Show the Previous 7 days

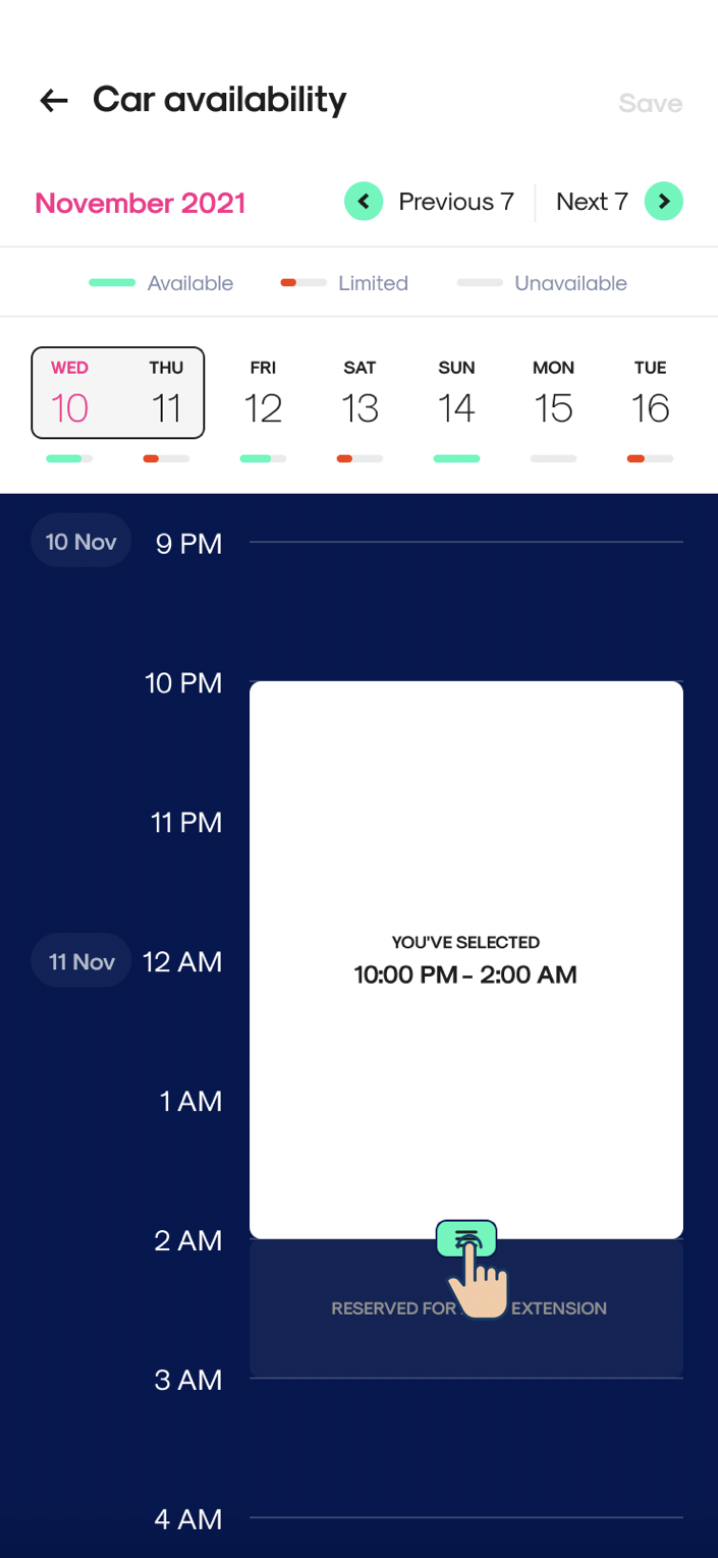pos(429,202)
